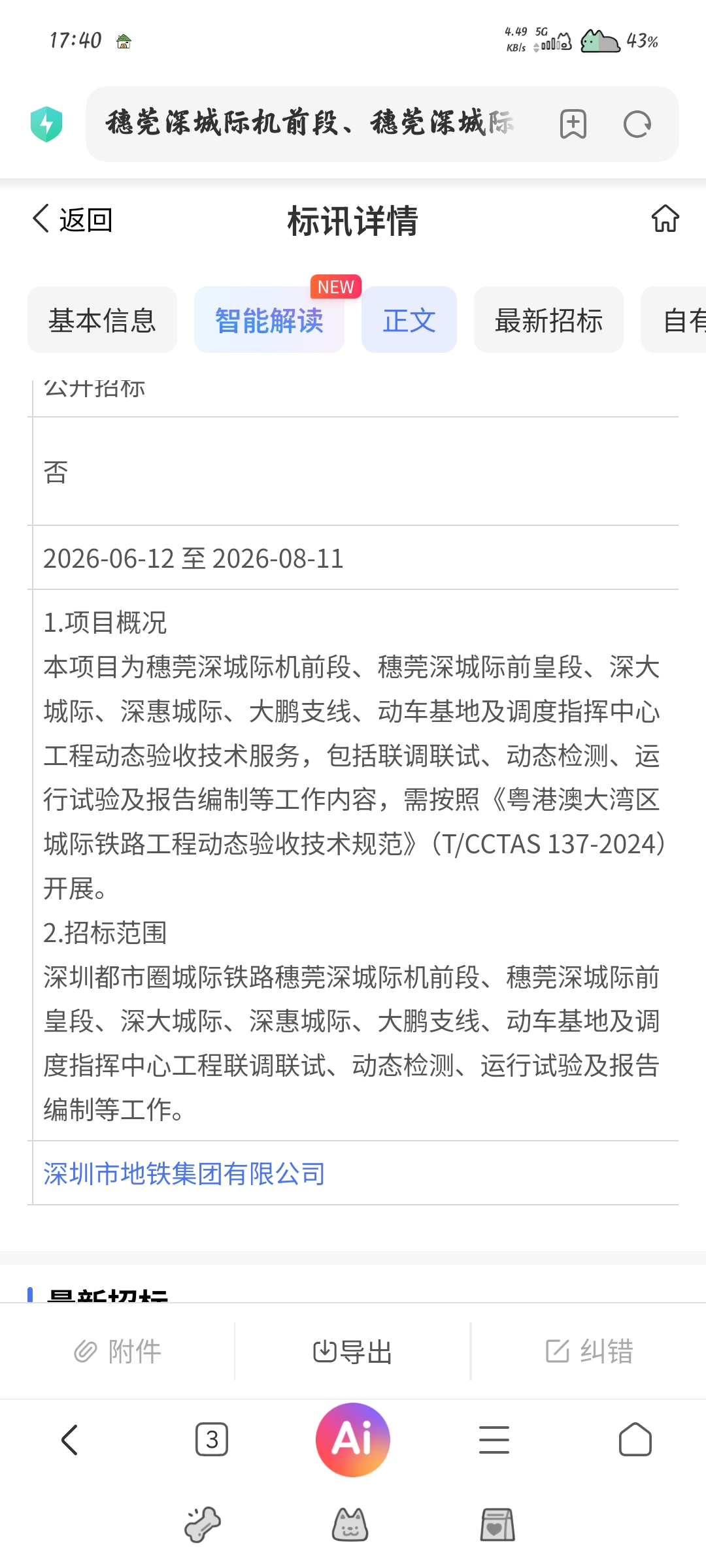The height and width of the screenshot is (1568, 706).
Task: Switch to the 基本信息 tab
Action: click(x=102, y=320)
